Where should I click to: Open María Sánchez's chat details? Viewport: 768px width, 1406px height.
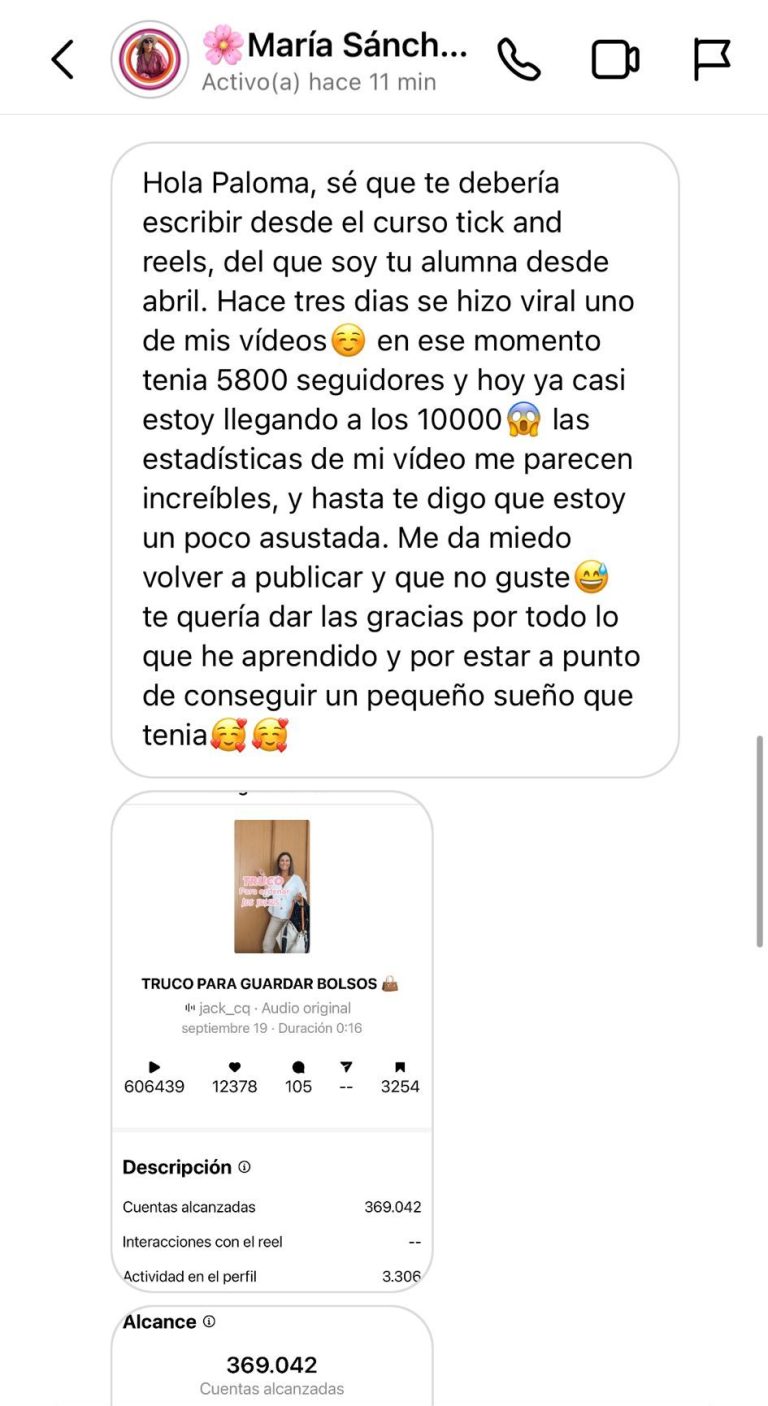click(x=334, y=61)
